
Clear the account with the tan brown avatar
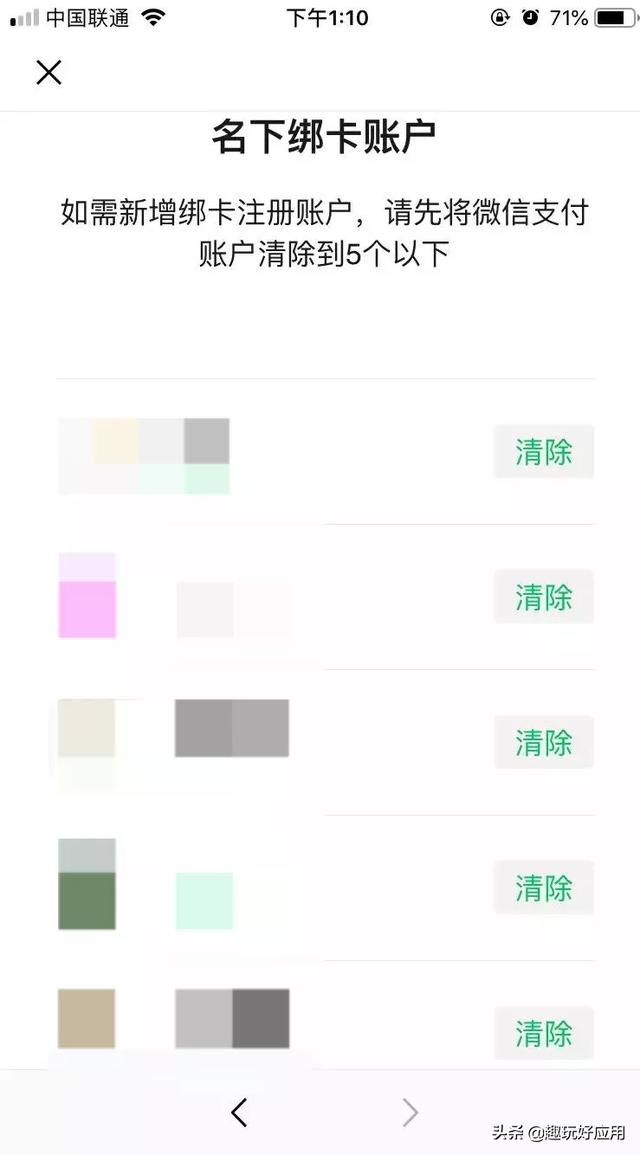click(x=544, y=1033)
